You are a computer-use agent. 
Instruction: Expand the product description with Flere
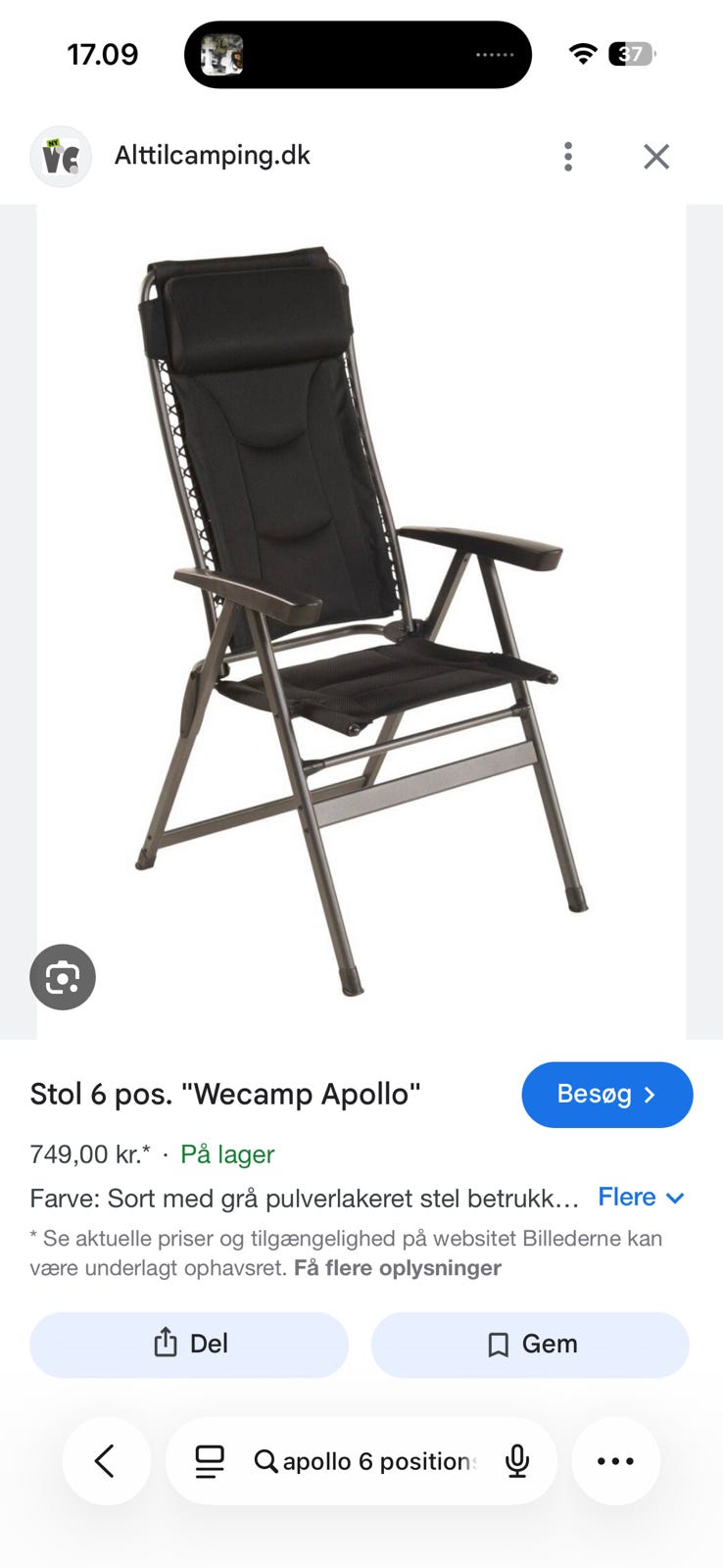(x=642, y=1198)
